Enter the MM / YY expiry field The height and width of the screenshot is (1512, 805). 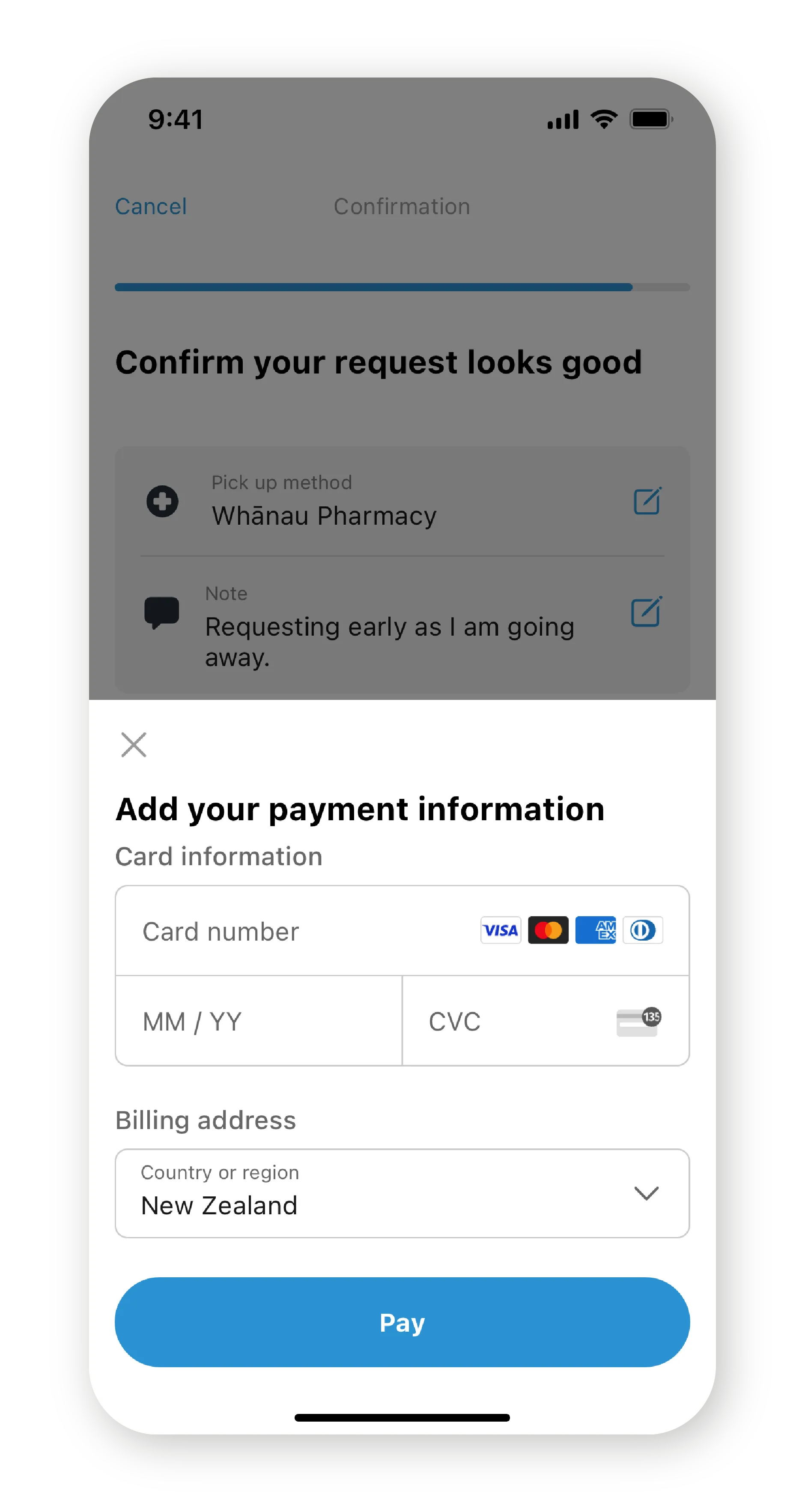coord(259,1021)
